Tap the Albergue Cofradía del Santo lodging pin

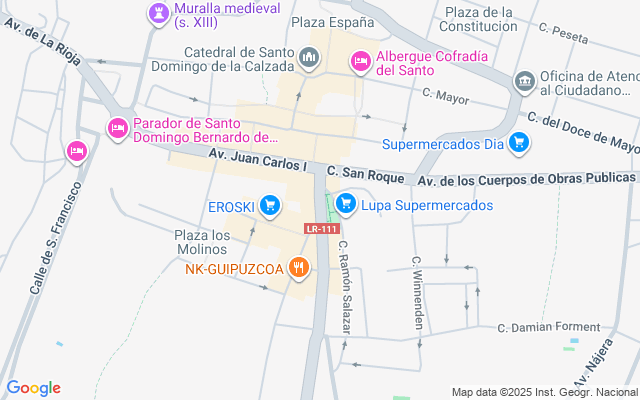tap(361, 63)
